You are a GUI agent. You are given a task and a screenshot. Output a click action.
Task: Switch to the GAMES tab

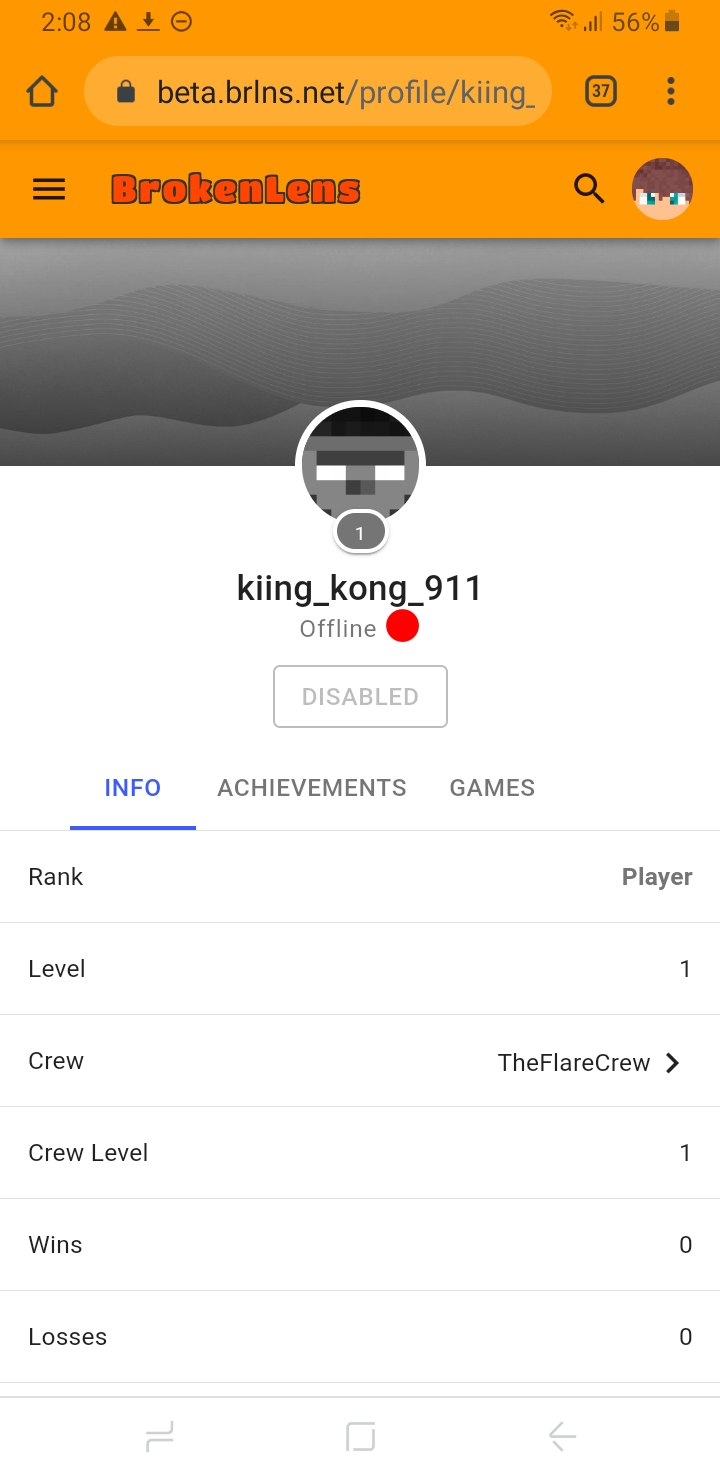click(x=492, y=788)
